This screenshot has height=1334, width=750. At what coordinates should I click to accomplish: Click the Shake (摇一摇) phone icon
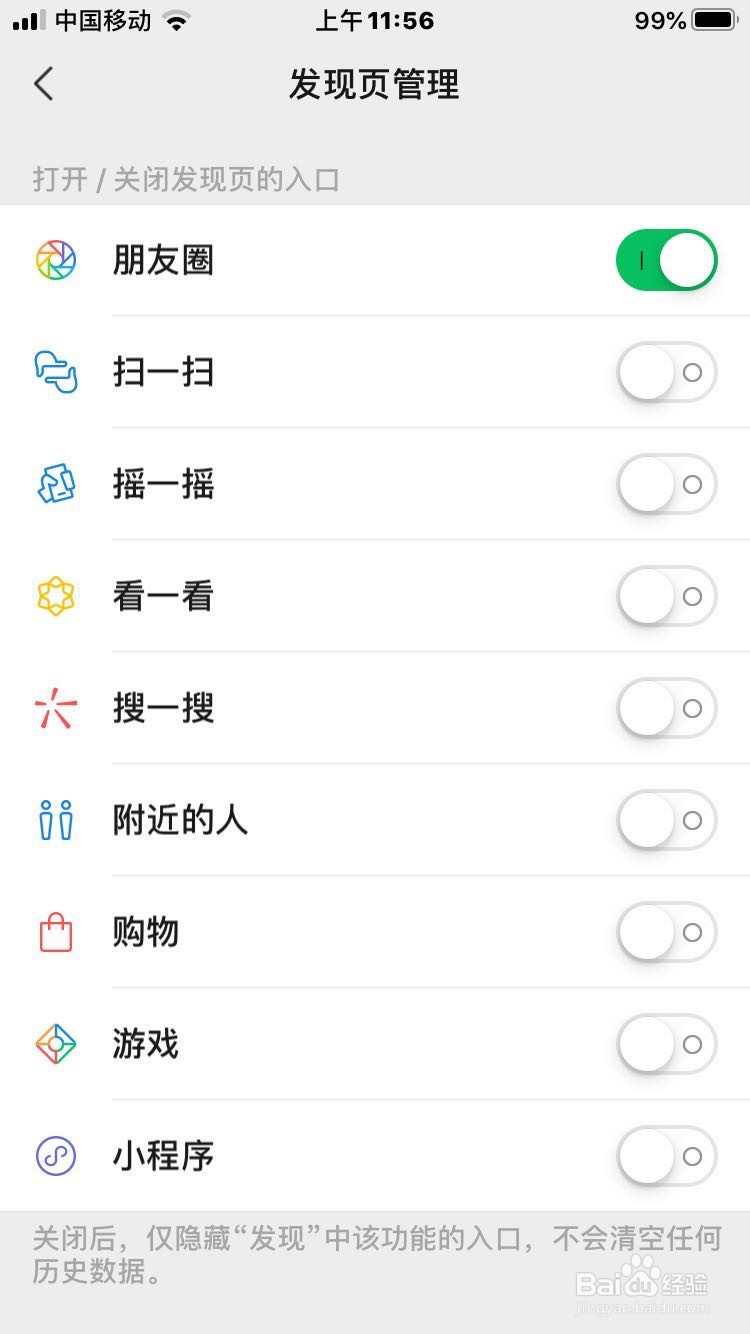coord(55,484)
